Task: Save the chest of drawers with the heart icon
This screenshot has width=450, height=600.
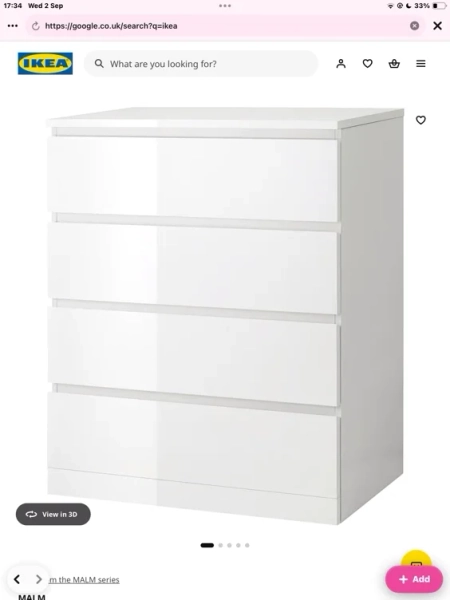Action: [x=421, y=120]
